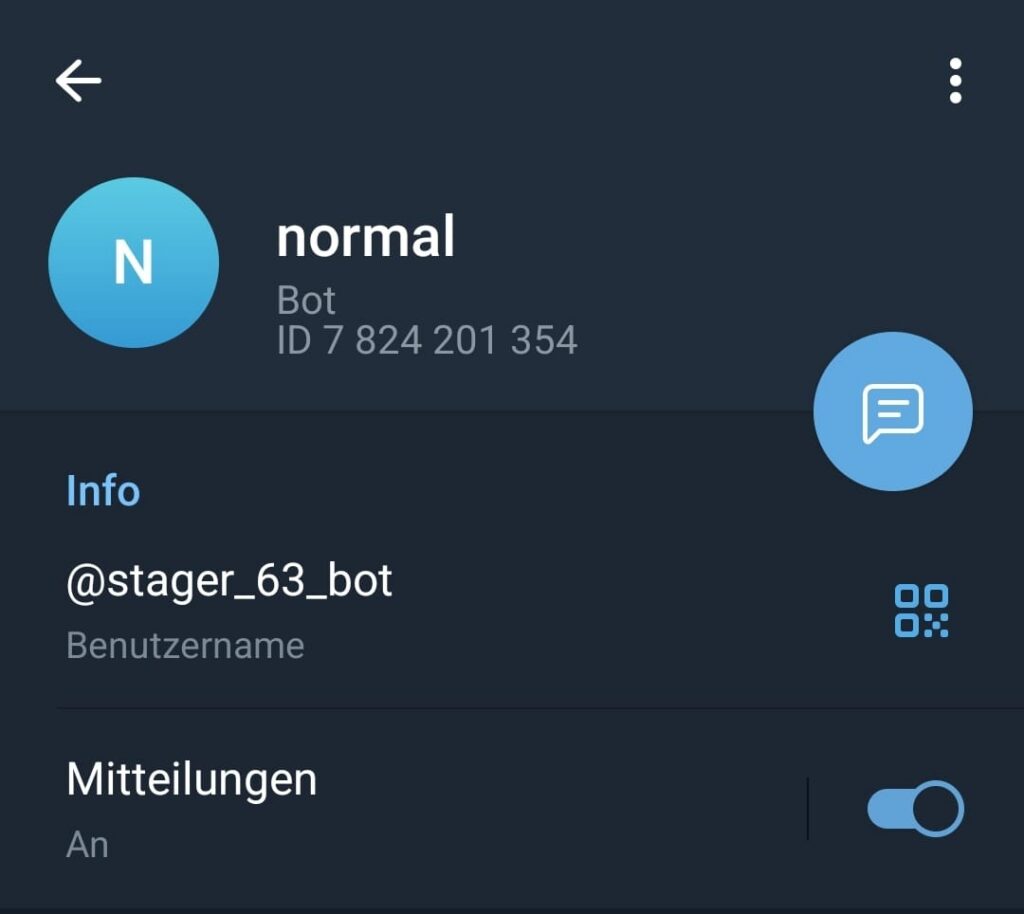Start a chat with the message button
Viewport: 1024px width, 914px height.
892,412
